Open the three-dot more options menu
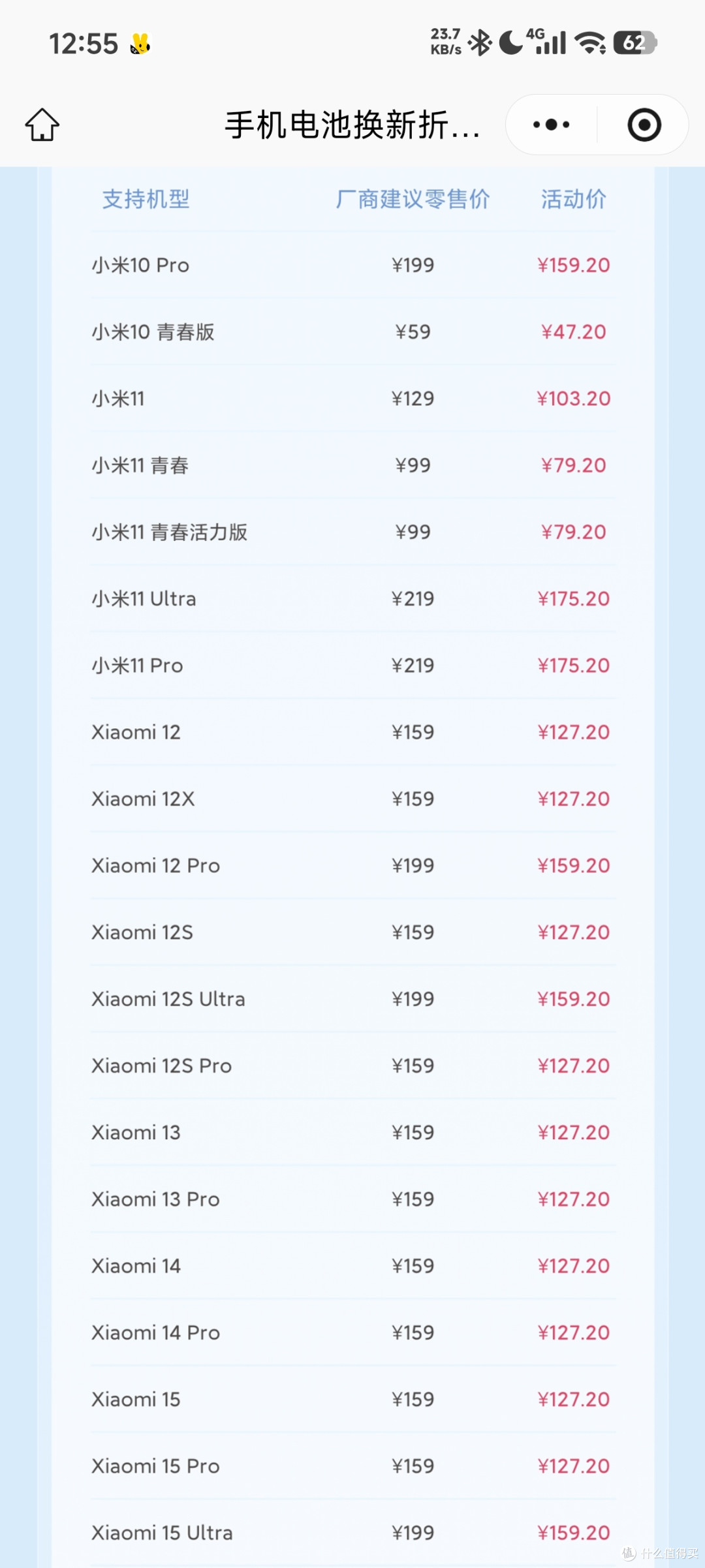The height and width of the screenshot is (1568, 705). [552, 125]
